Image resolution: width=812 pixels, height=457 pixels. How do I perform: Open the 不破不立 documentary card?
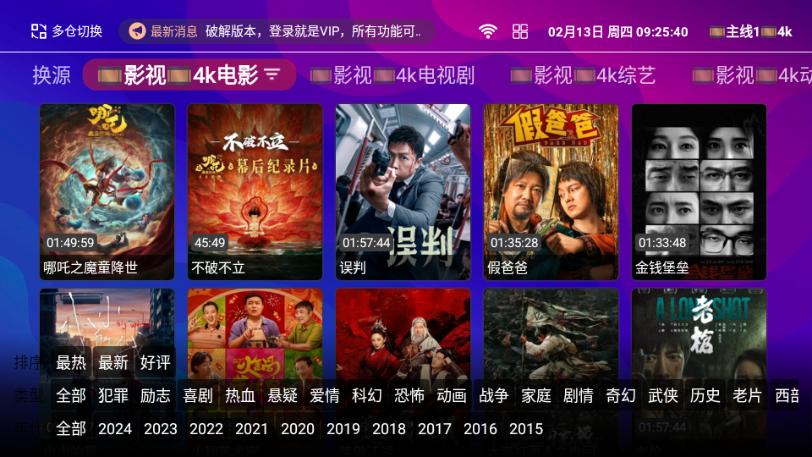pyautogui.click(x=255, y=192)
